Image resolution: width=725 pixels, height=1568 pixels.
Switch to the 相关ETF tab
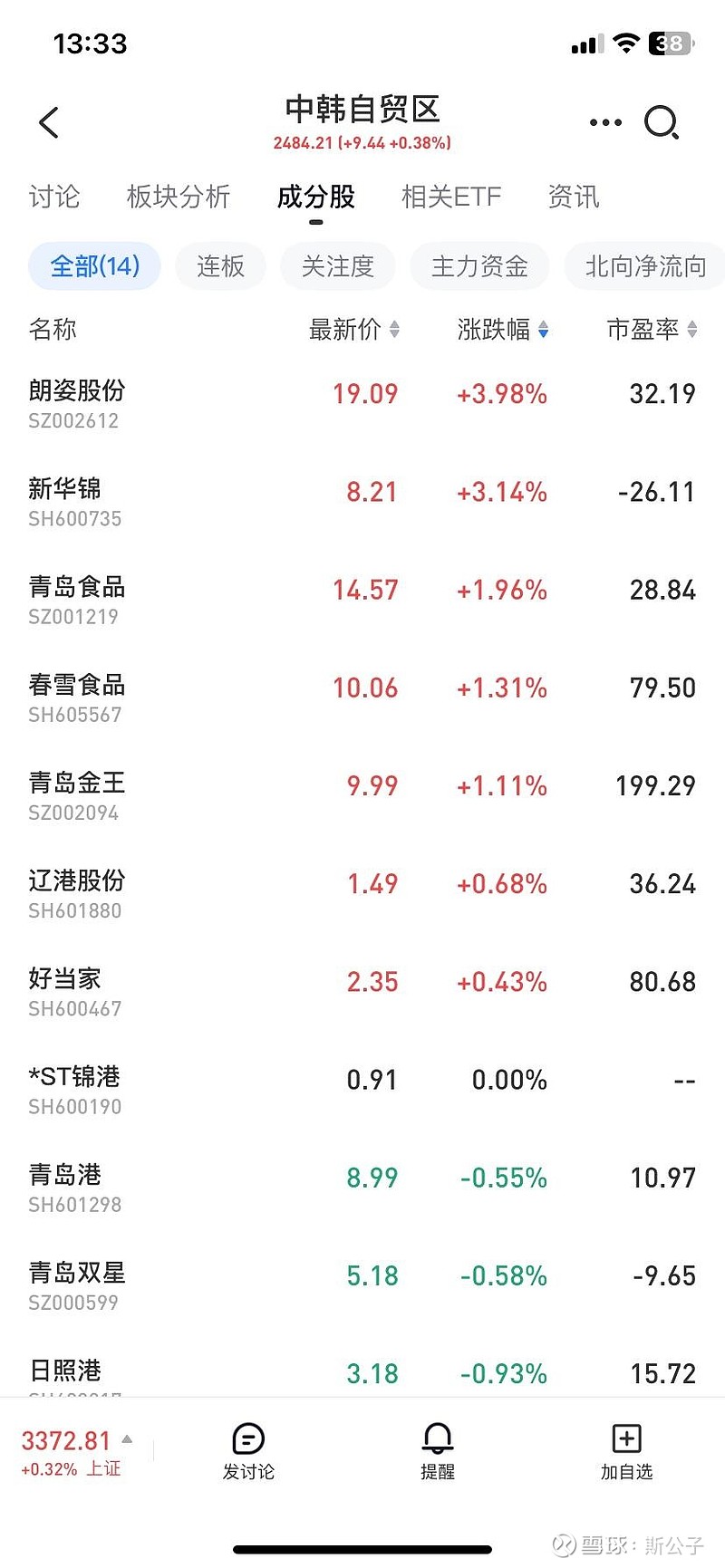(x=451, y=197)
